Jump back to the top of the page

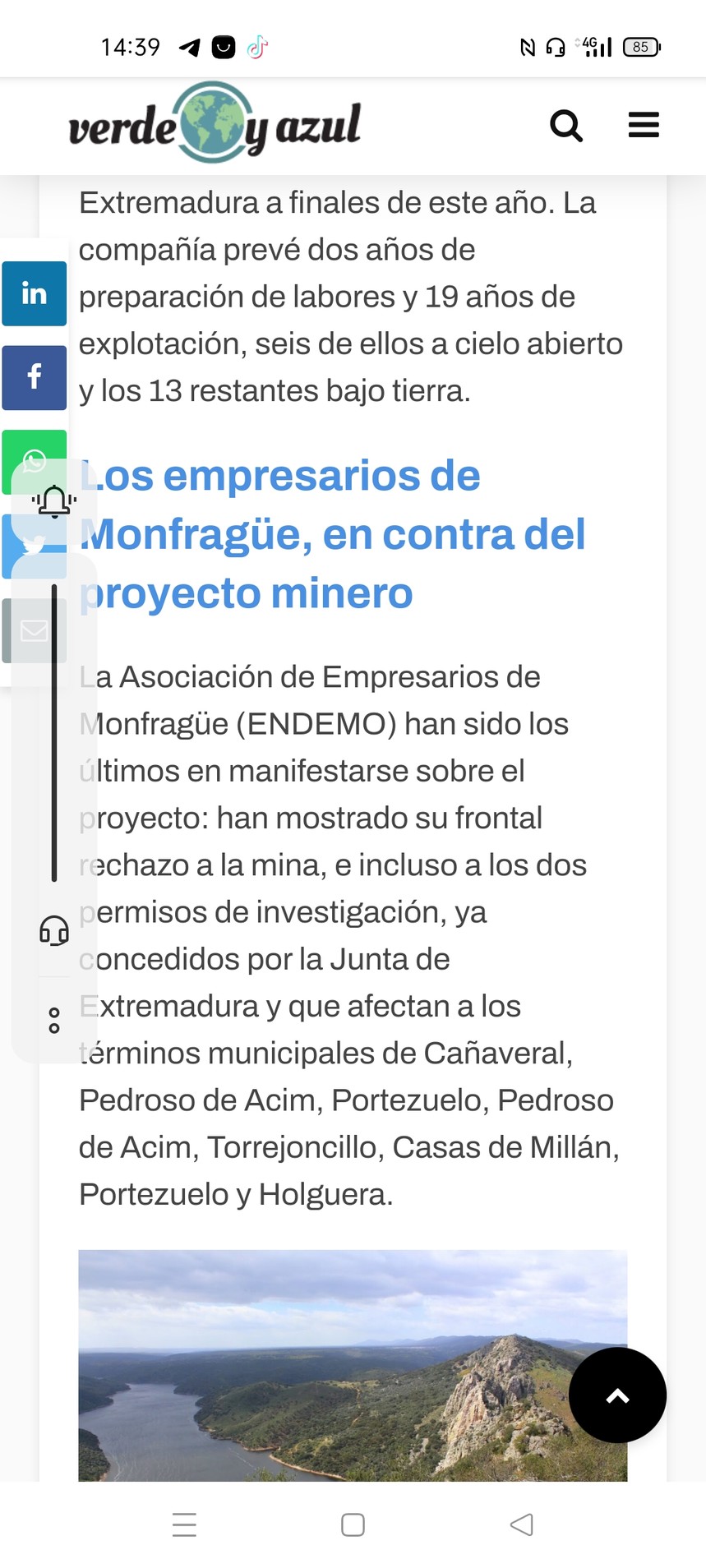617,1395
